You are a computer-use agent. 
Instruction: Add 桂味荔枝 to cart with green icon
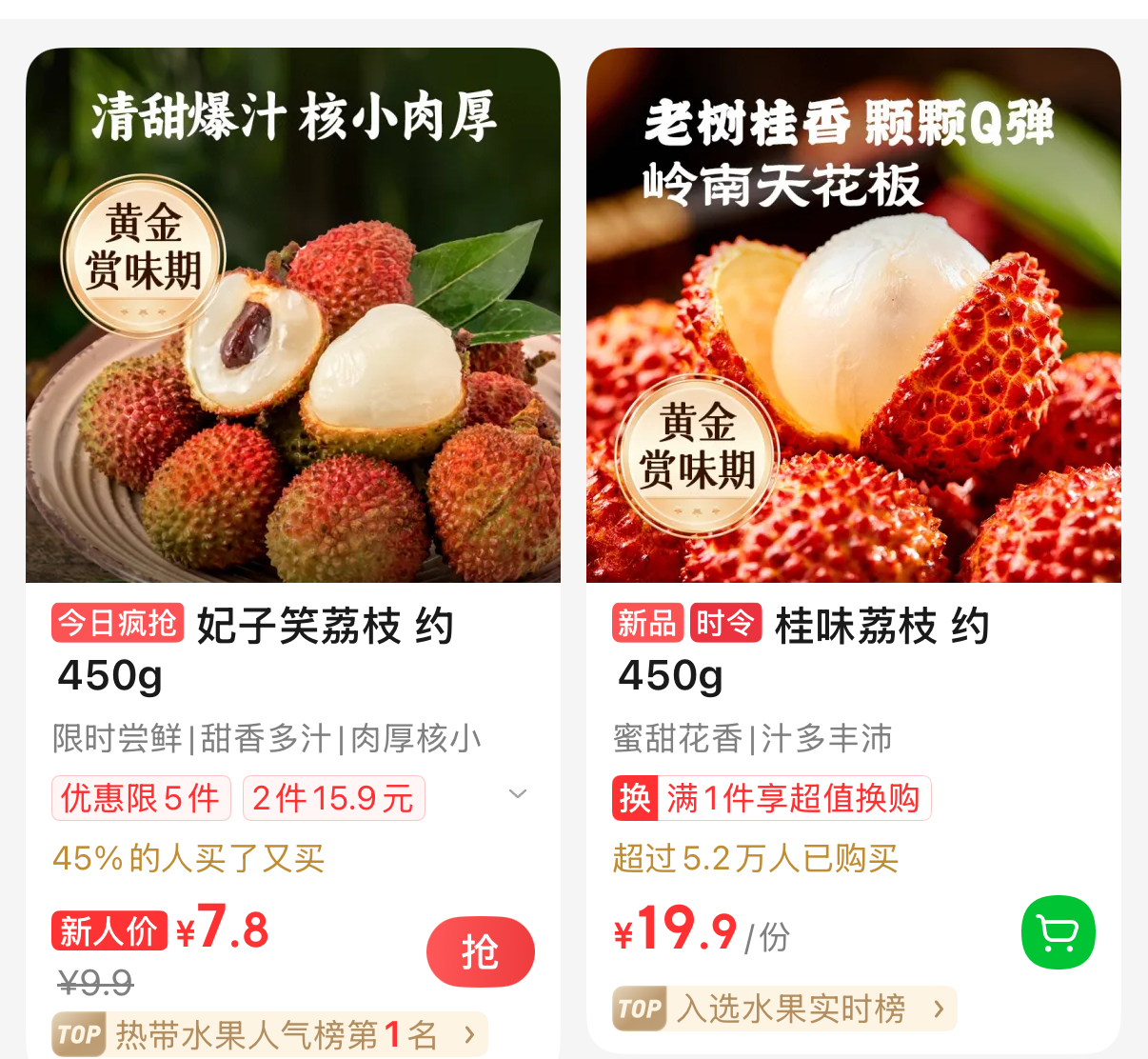pyautogui.click(x=1058, y=932)
